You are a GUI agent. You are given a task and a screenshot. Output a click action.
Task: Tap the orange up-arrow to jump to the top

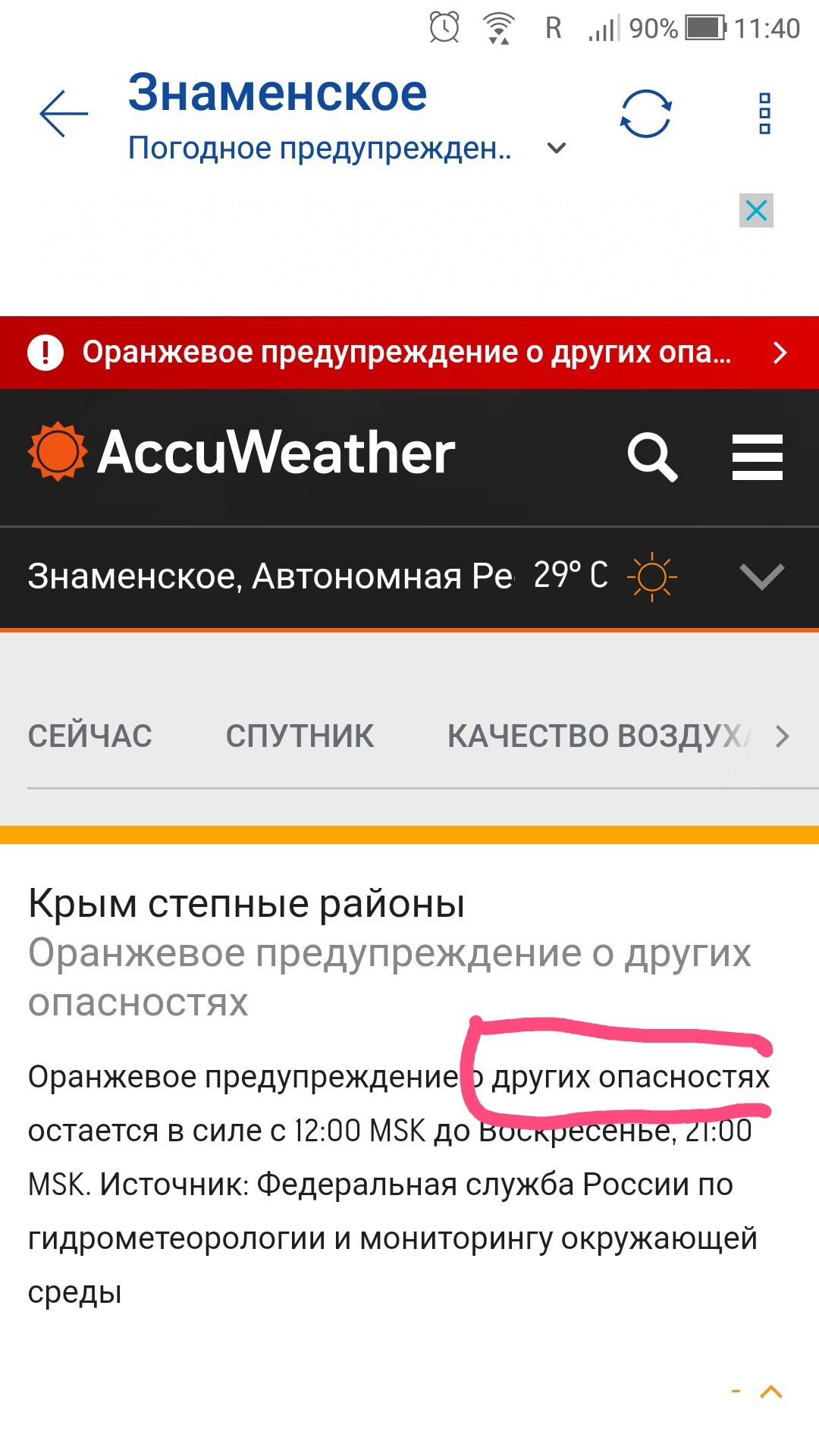[771, 1392]
